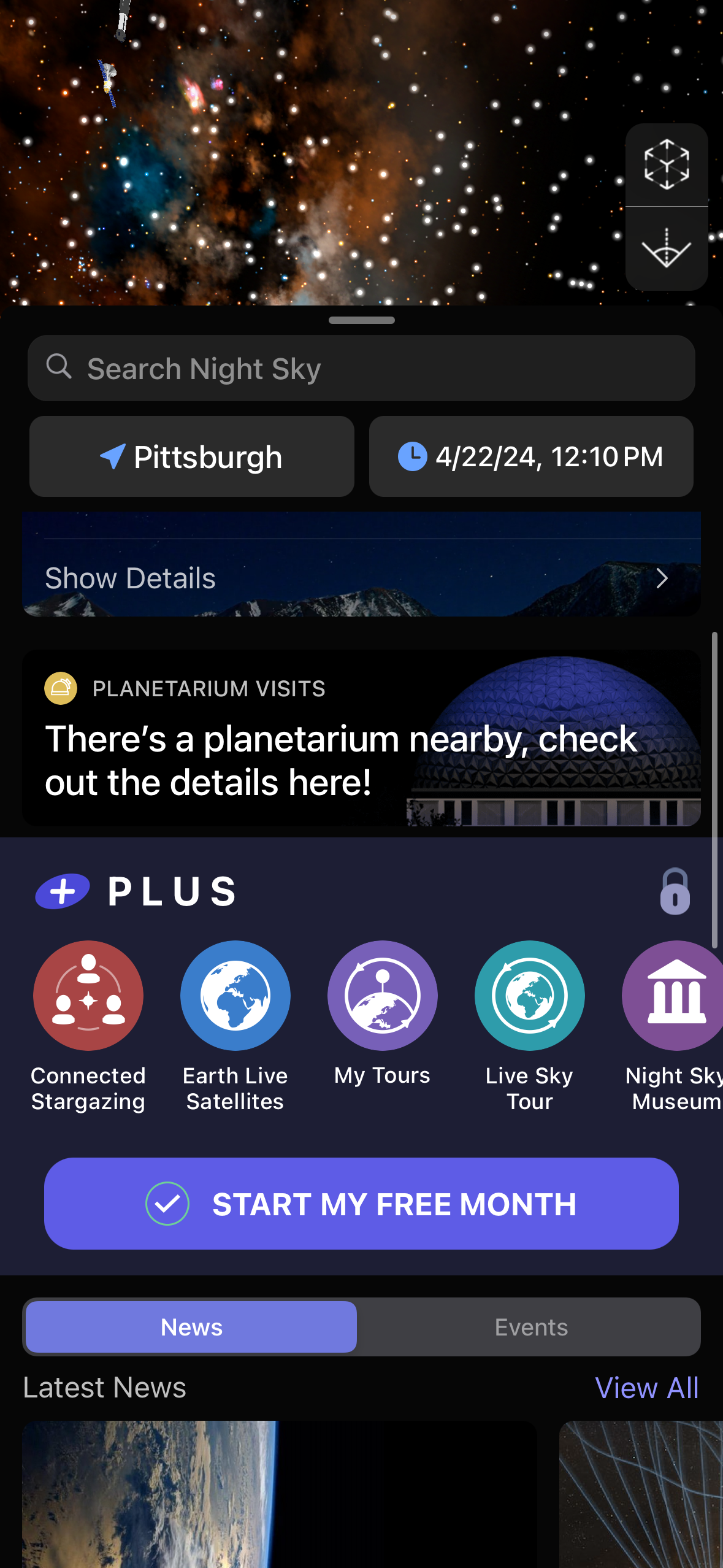Image resolution: width=723 pixels, height=1568 pixels.
Task: Start My Free Month subscription
Action: click(361, 1204)
